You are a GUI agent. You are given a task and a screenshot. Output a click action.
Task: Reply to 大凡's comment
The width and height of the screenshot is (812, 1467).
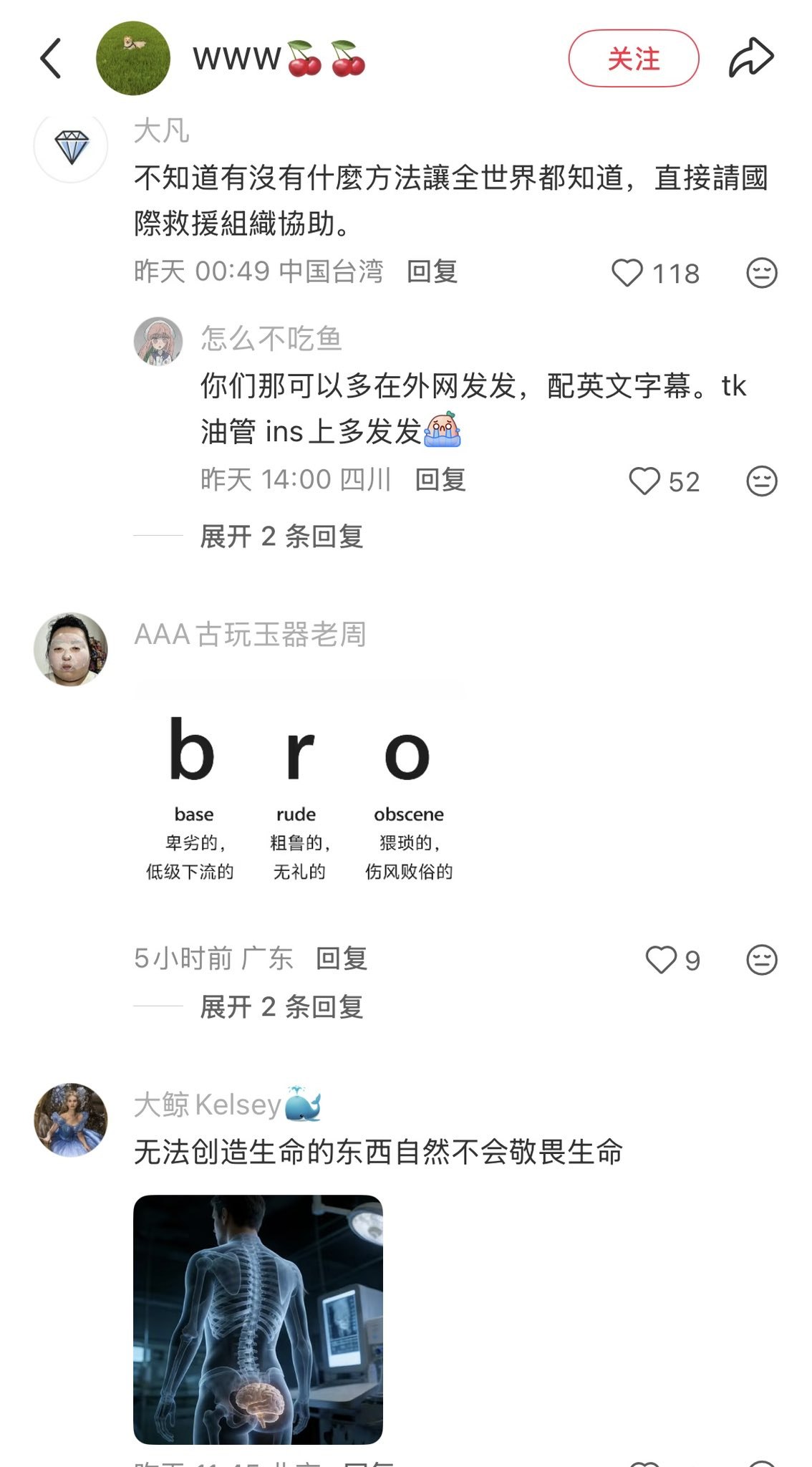pyautogui.click(x=432, y=272)
